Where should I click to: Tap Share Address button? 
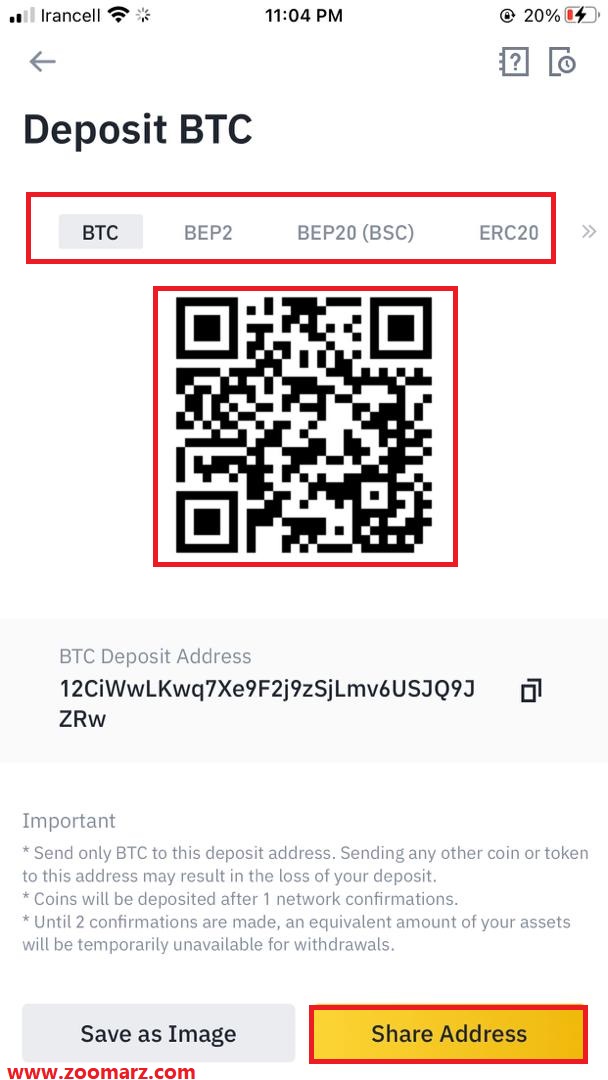[x=448, y=1033]
